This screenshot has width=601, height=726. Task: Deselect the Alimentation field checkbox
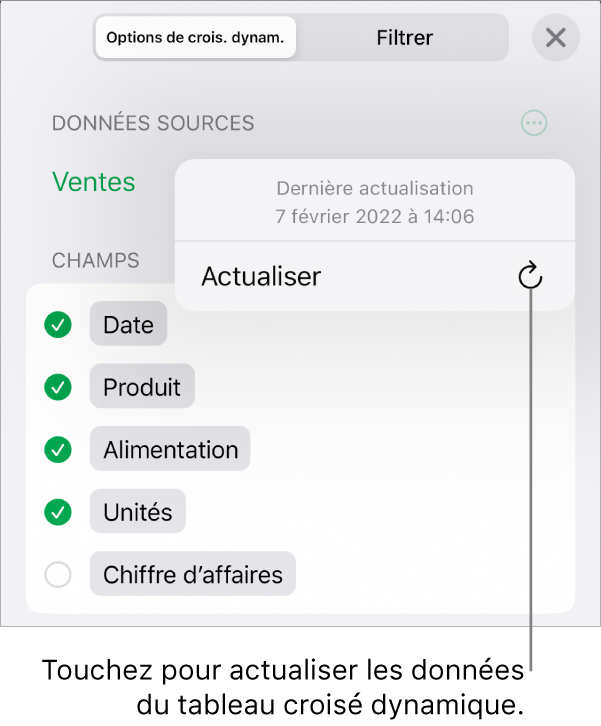pos(59,450)
